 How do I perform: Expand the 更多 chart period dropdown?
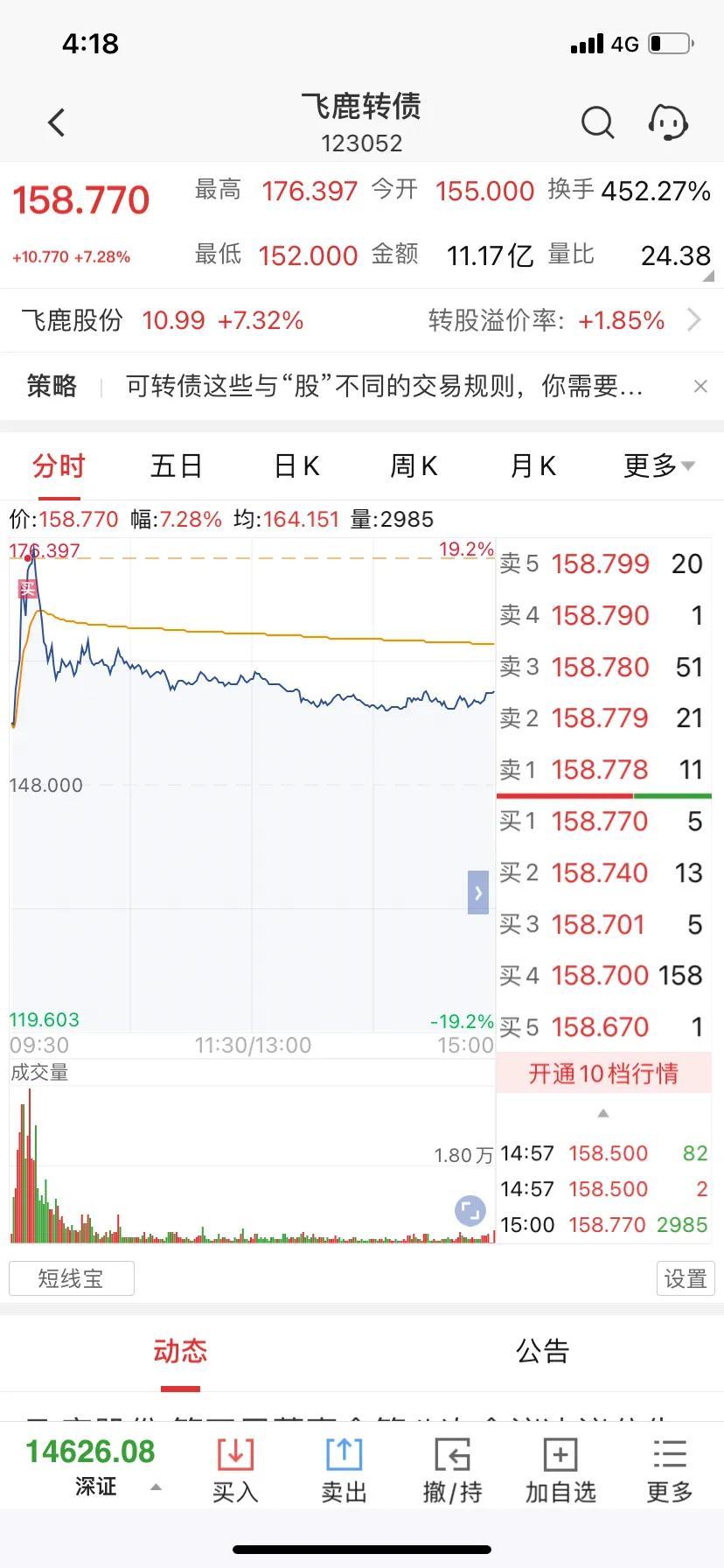[x=659, y=465]
